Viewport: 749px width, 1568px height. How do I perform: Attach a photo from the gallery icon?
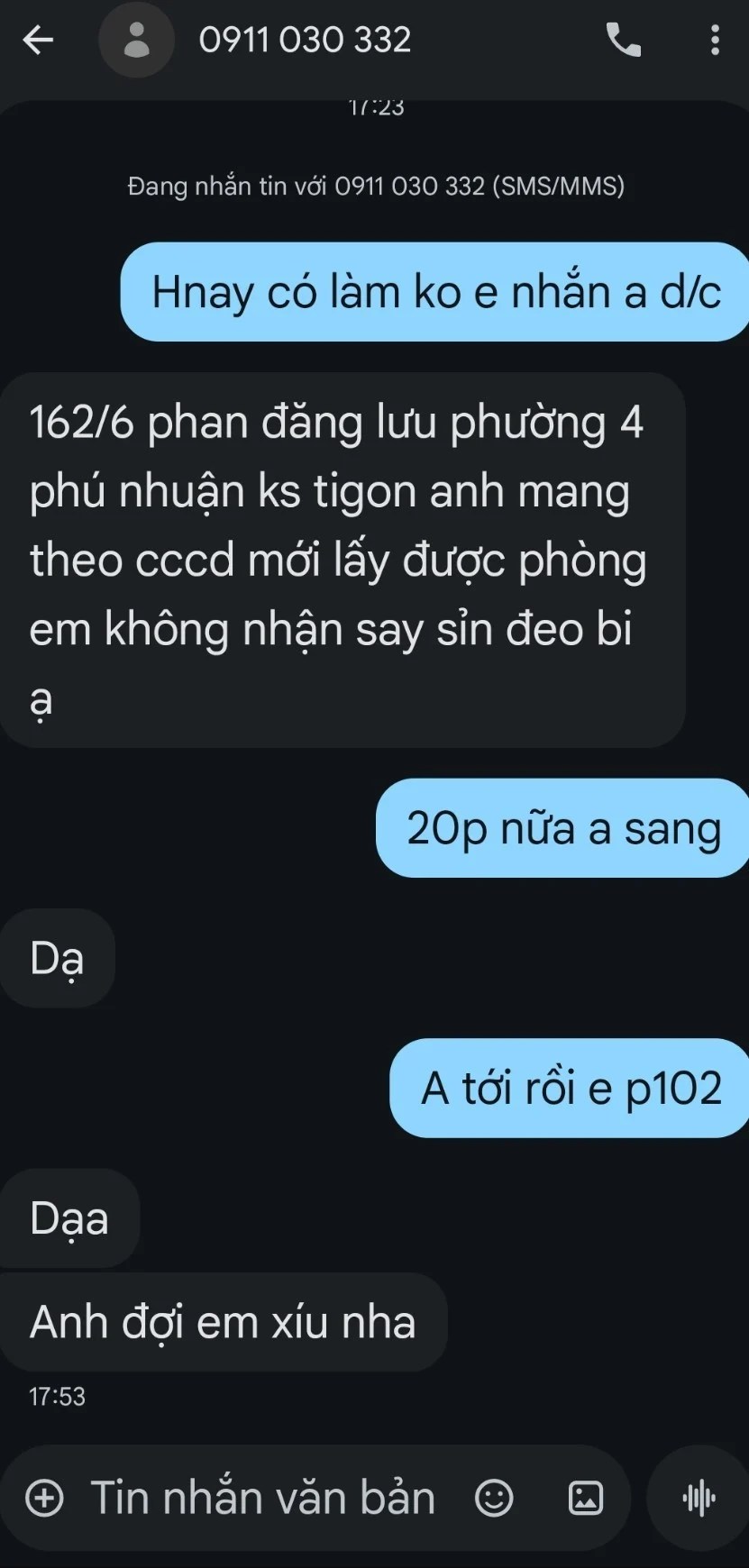click(x=585, y=1498)
